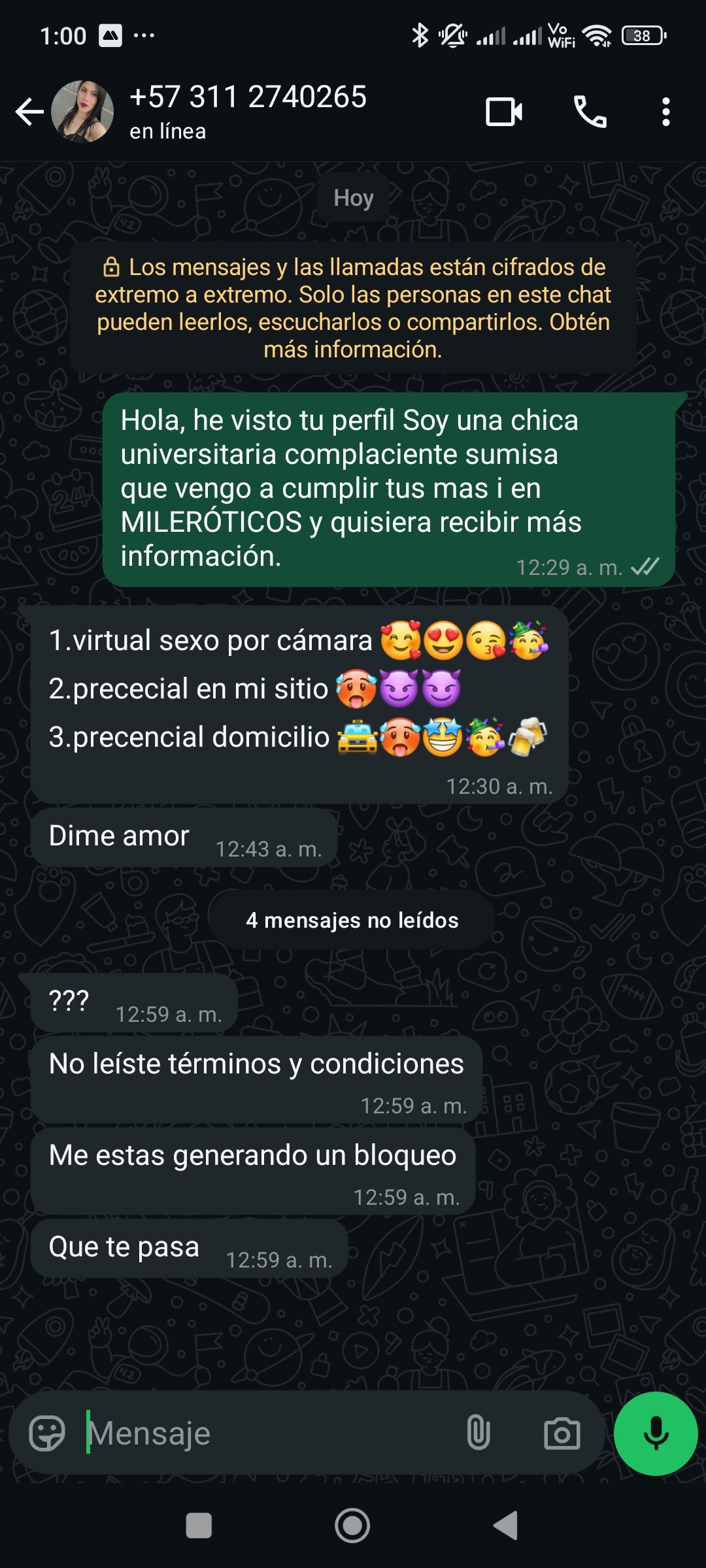
Task: Open the three-dot overflow menu
Action: (665, 112)
